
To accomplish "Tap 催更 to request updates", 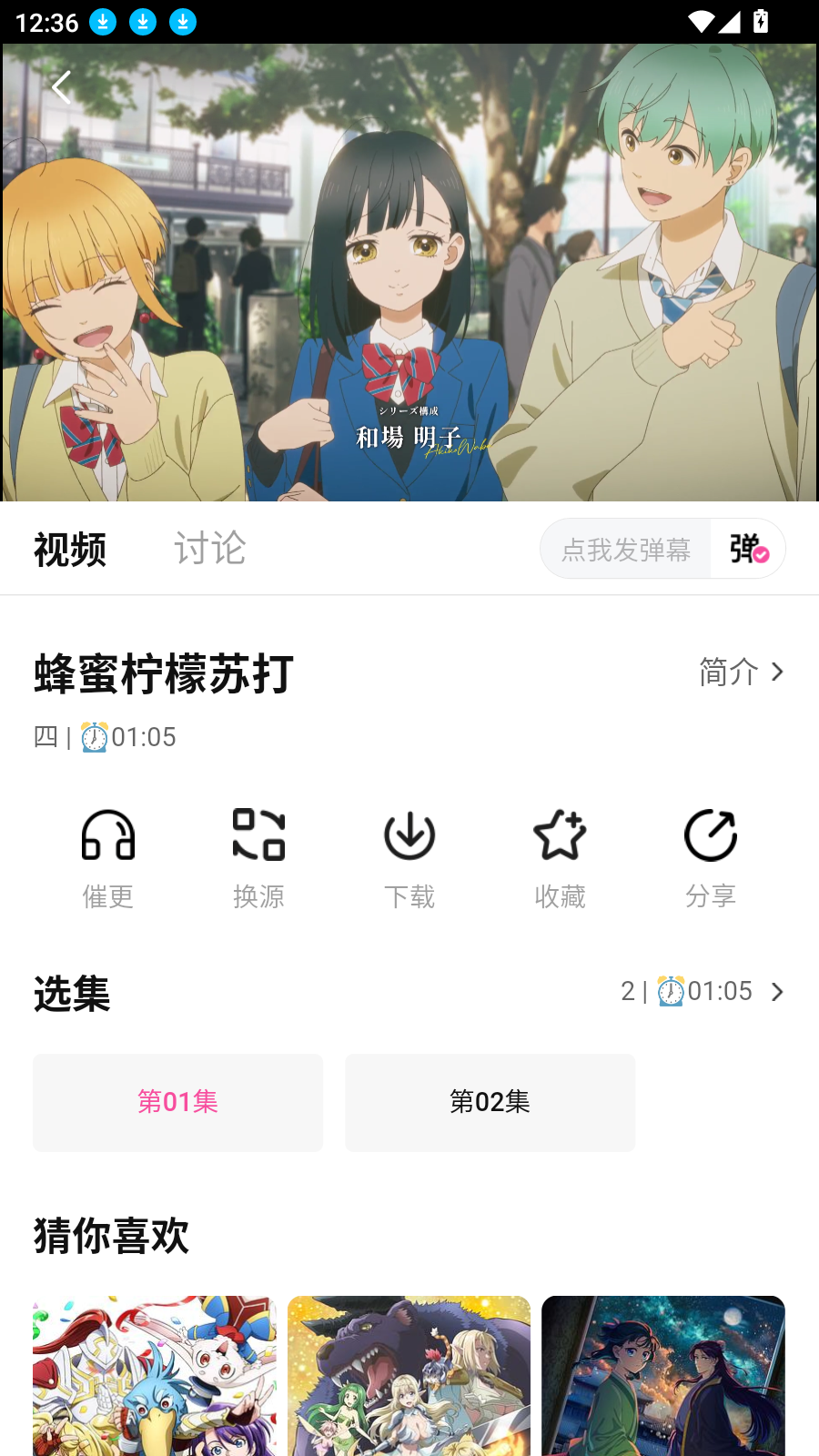I will (108, 858).
